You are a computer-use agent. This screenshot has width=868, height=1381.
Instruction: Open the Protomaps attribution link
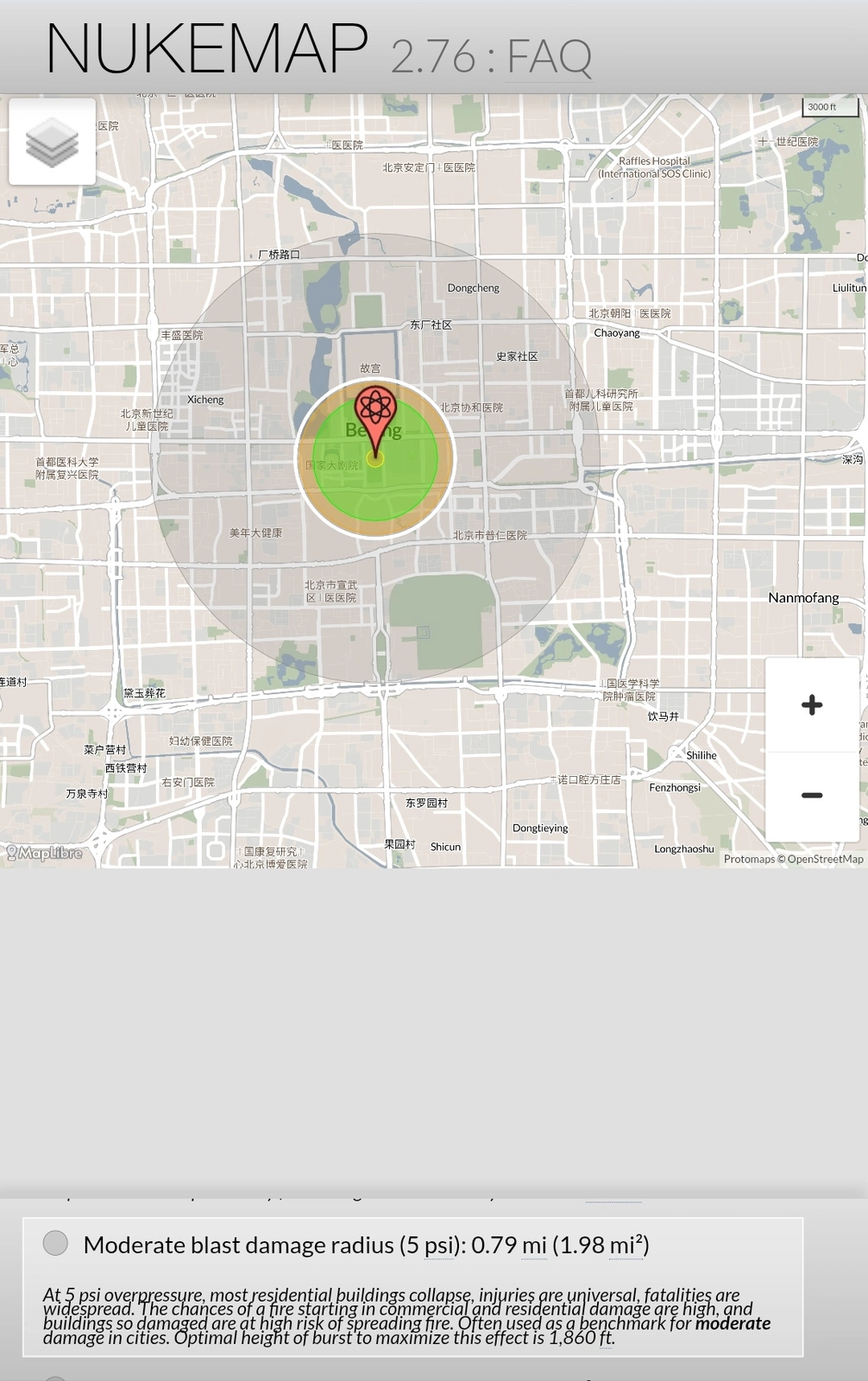pos(749,859)
